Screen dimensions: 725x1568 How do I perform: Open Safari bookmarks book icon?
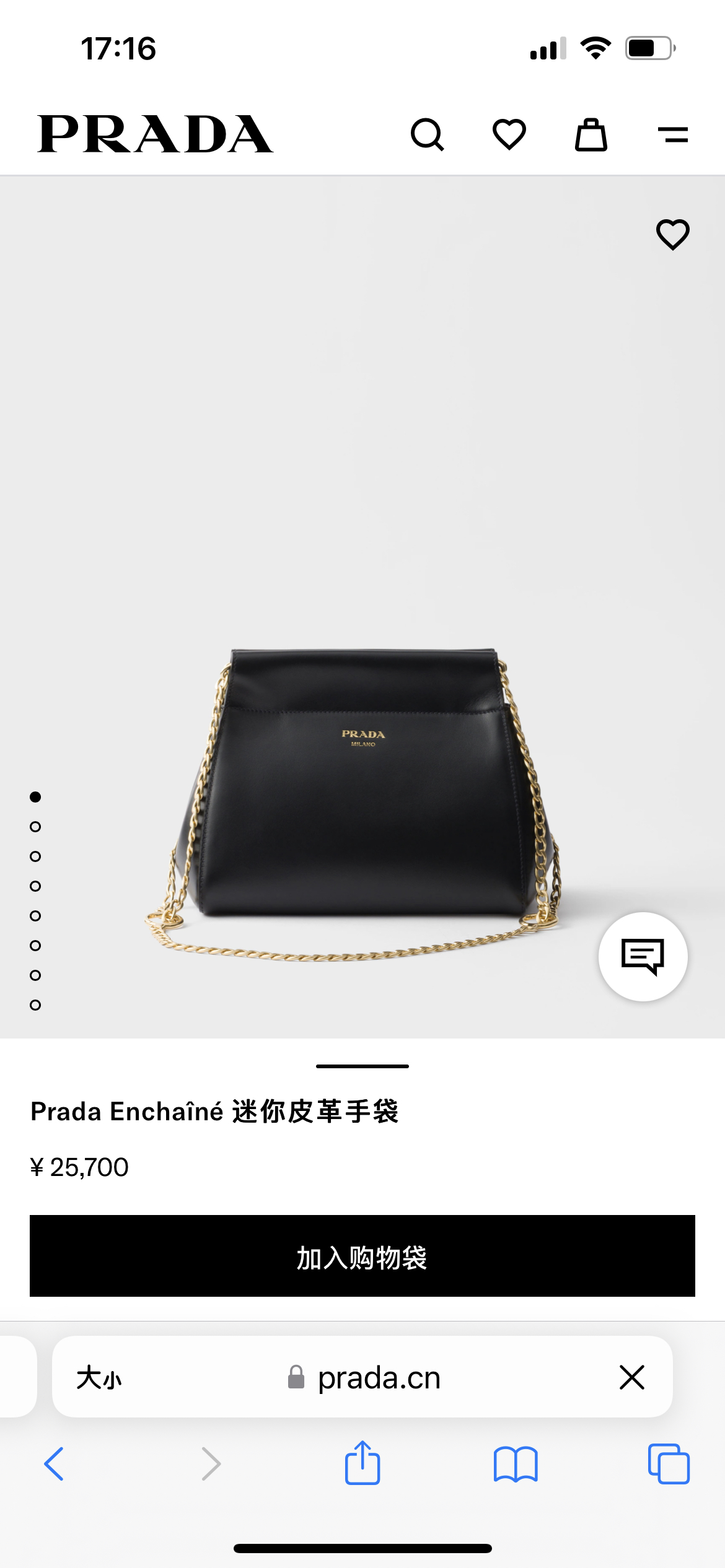(x=516, y=1465)
